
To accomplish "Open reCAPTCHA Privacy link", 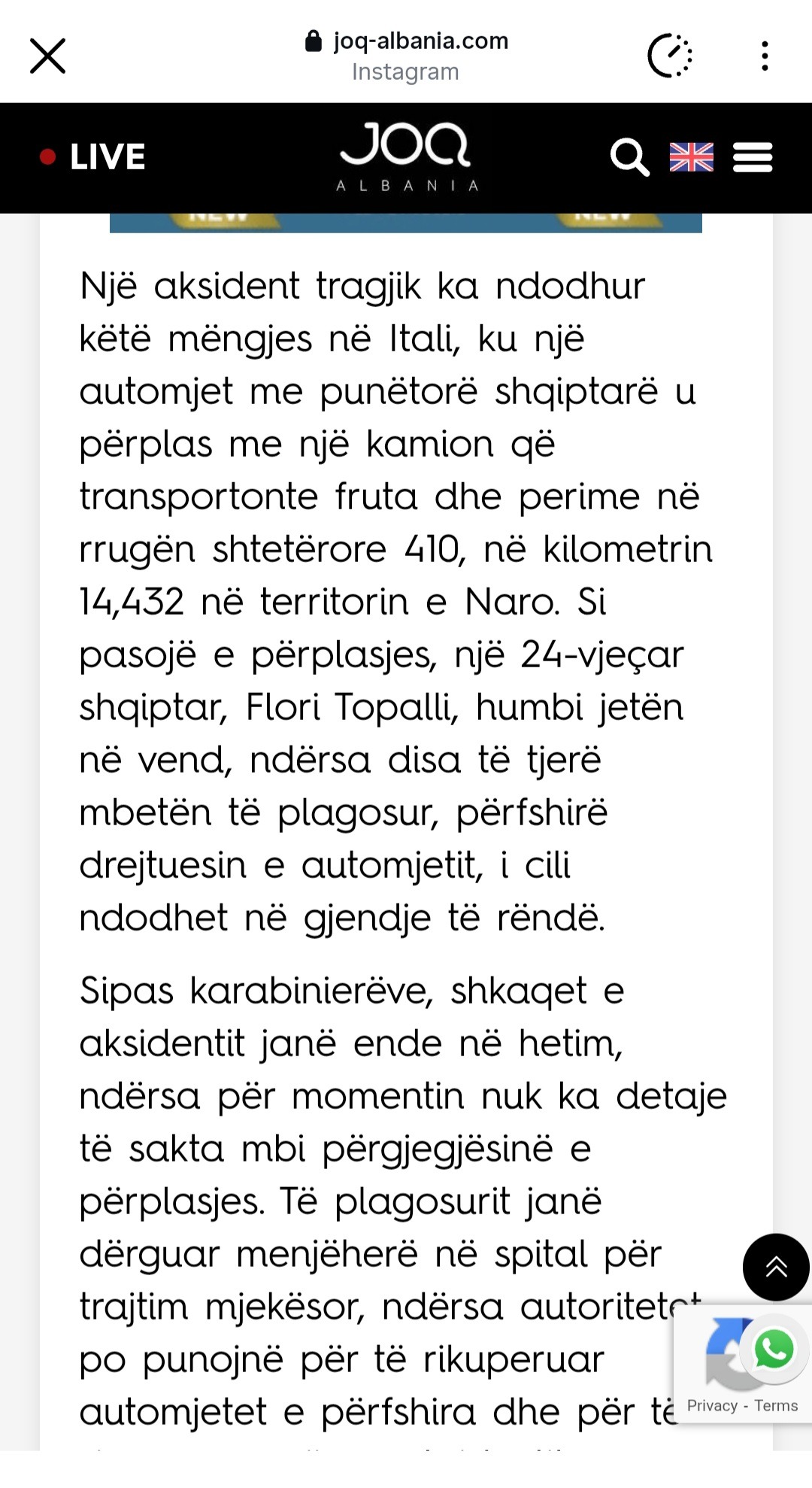I will (x=711, y=1405).
